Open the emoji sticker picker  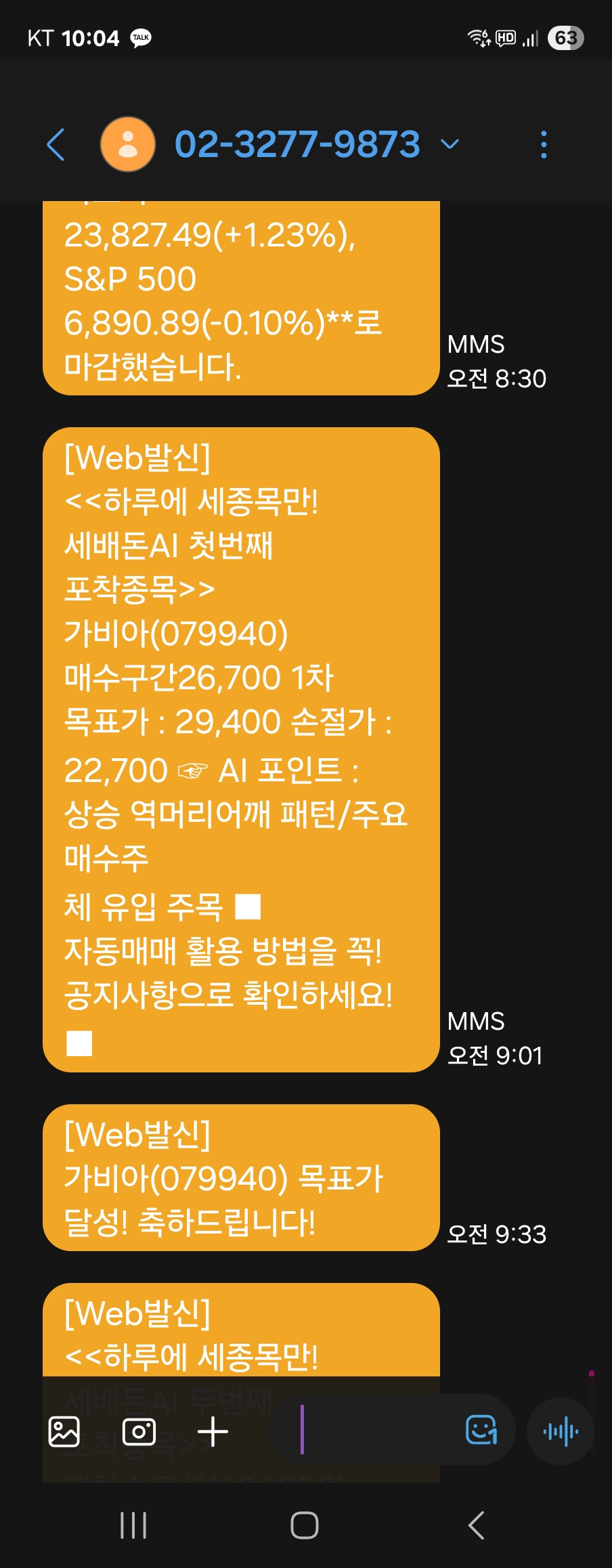[482, 1430]
